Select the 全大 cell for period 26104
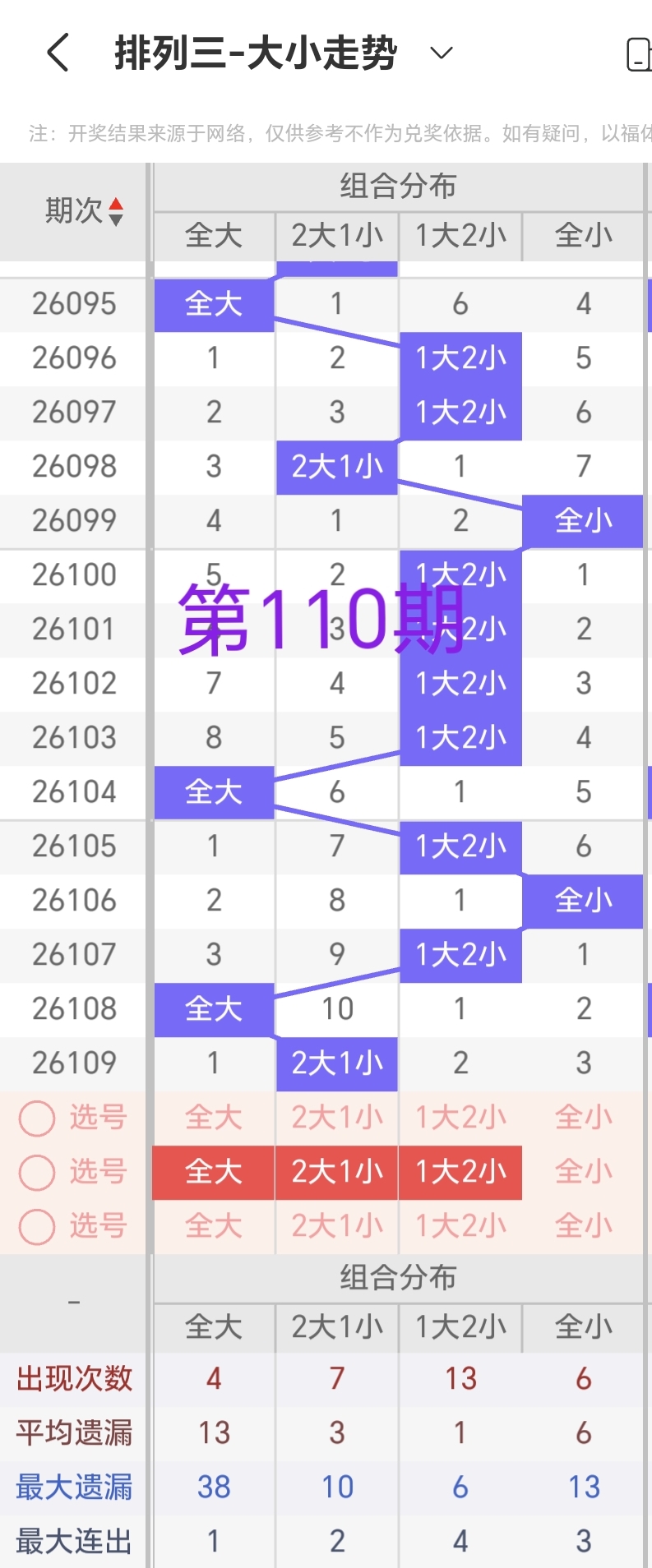The width and height of the screenshot is (652, 1568). click(x=213, y=791)
